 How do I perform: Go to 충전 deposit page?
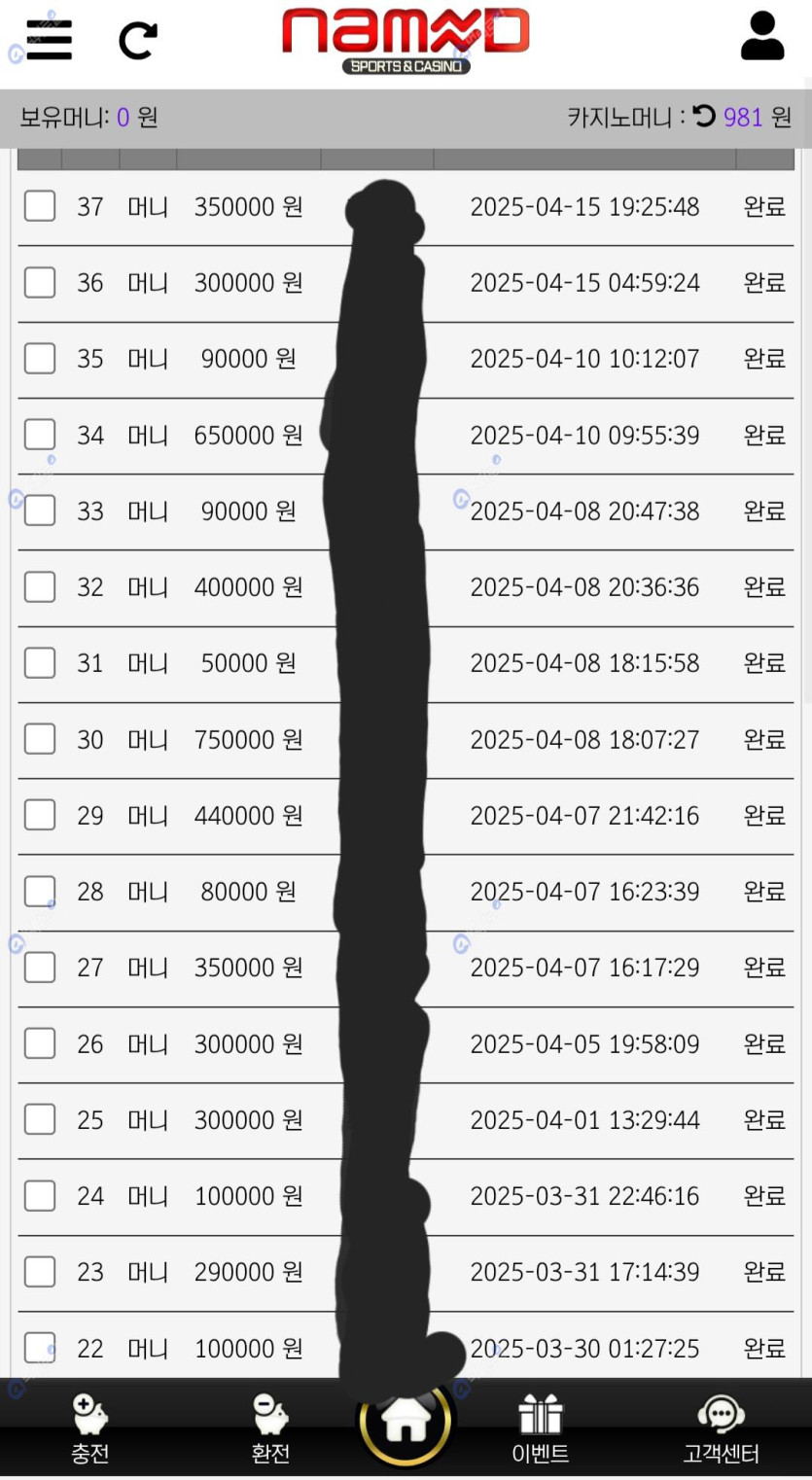click(x=89, y=1429)
